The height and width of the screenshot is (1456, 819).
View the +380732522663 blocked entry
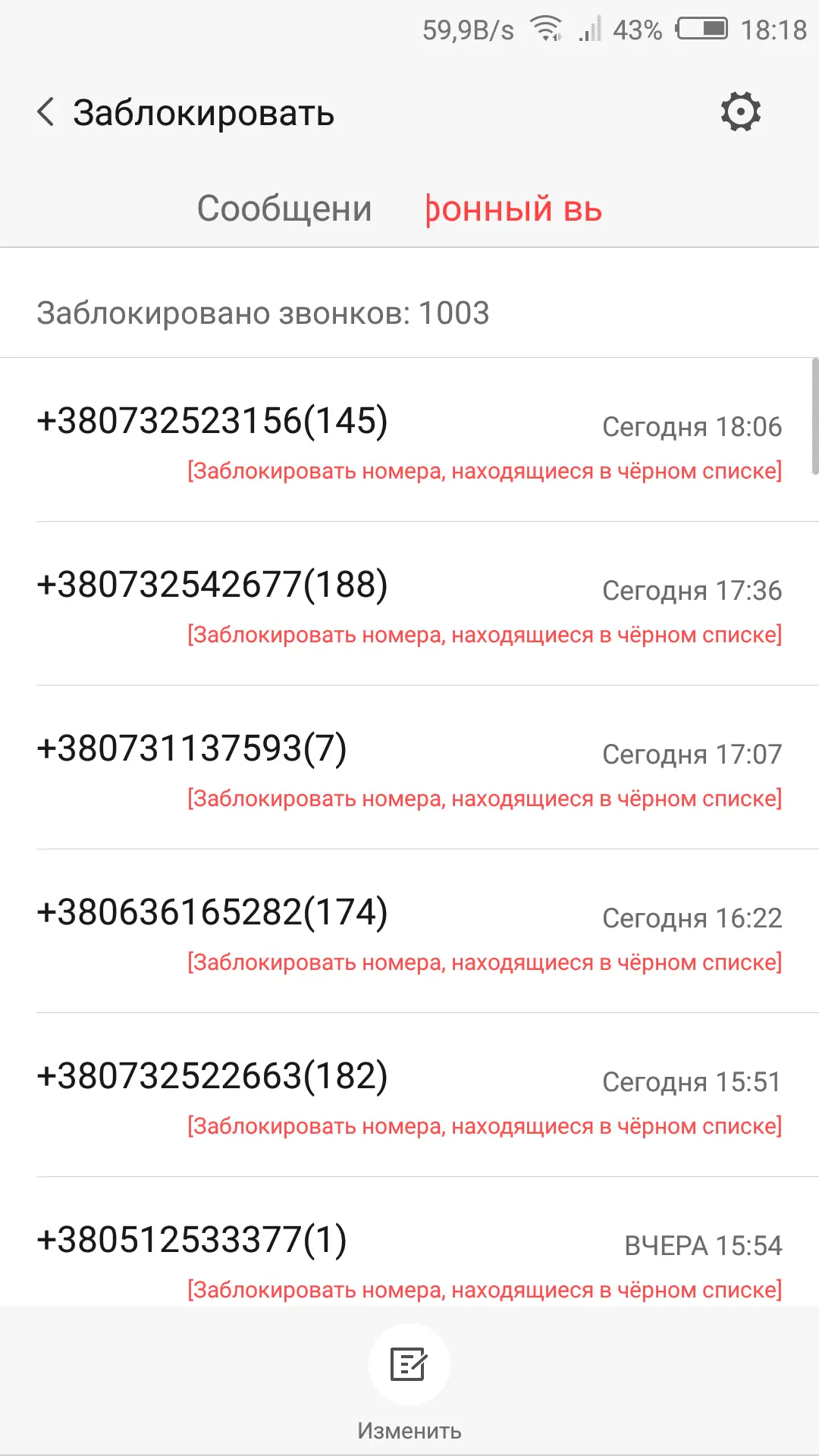point(409,1097)
